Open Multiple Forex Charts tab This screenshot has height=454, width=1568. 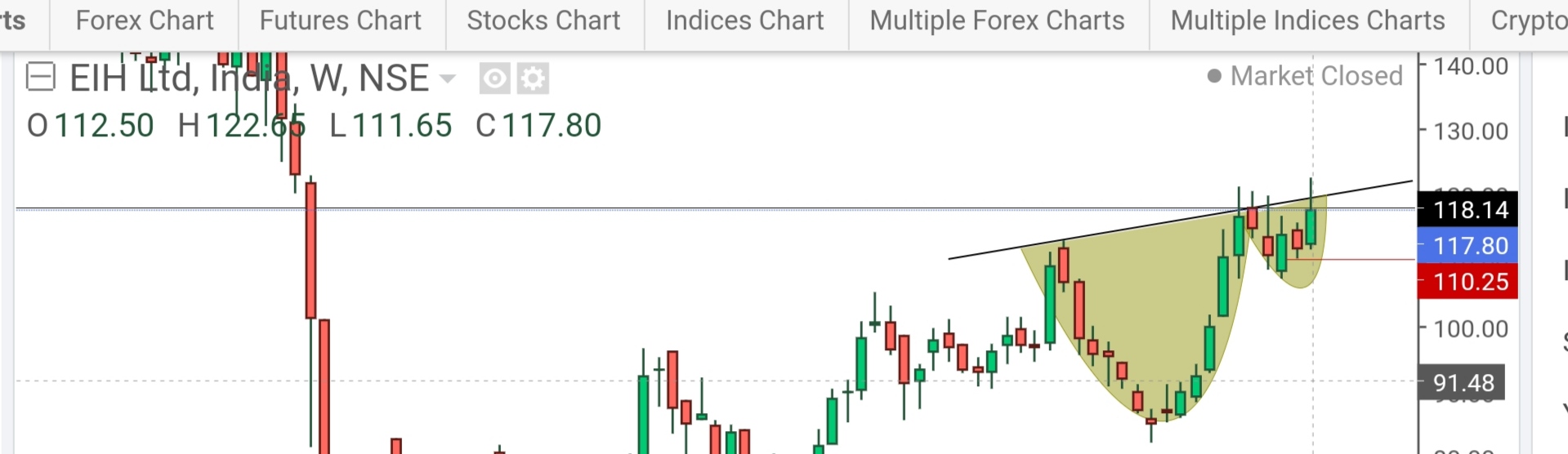997,20
